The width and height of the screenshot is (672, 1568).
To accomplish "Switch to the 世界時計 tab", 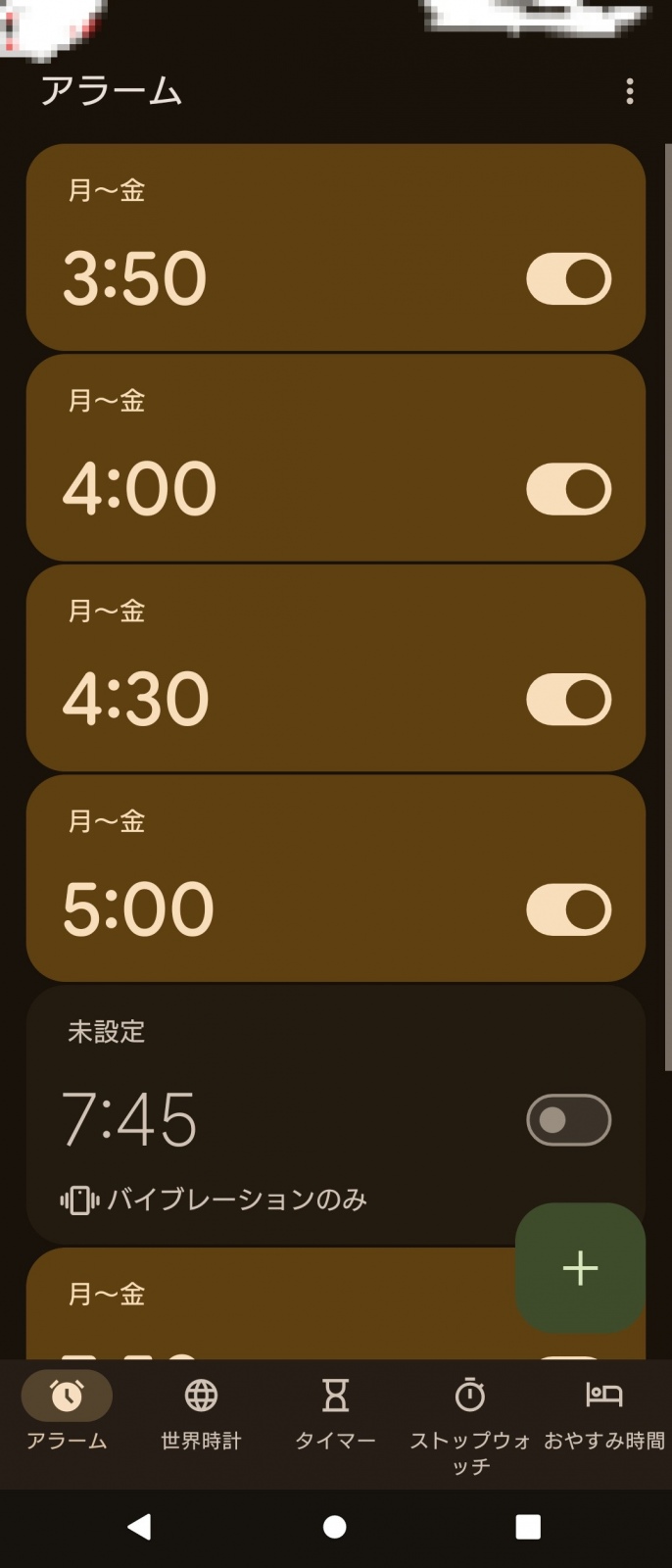I will [201, 1412].
